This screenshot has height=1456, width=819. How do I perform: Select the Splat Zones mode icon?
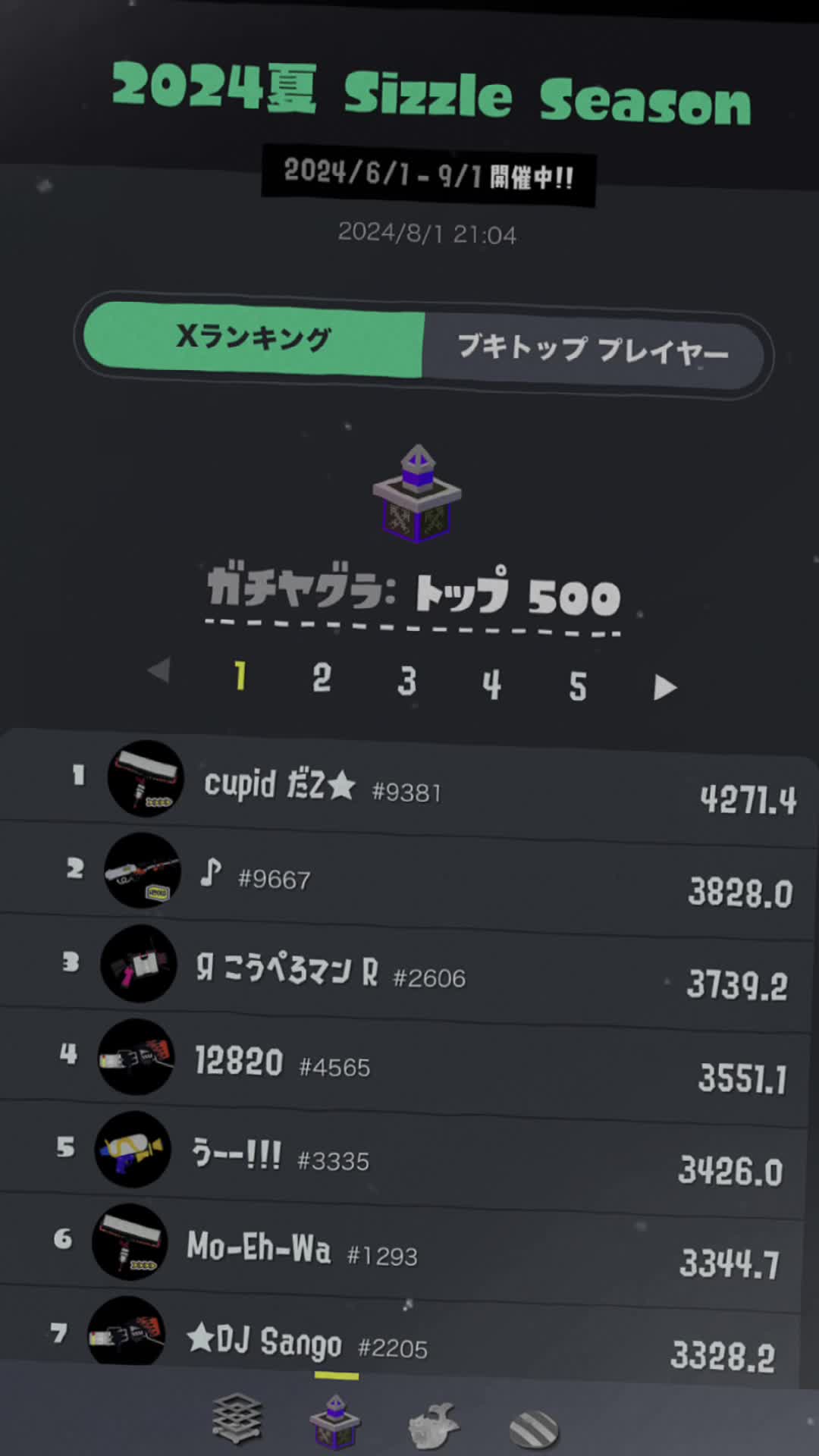pyautogui.click(x=237, y=1418)
